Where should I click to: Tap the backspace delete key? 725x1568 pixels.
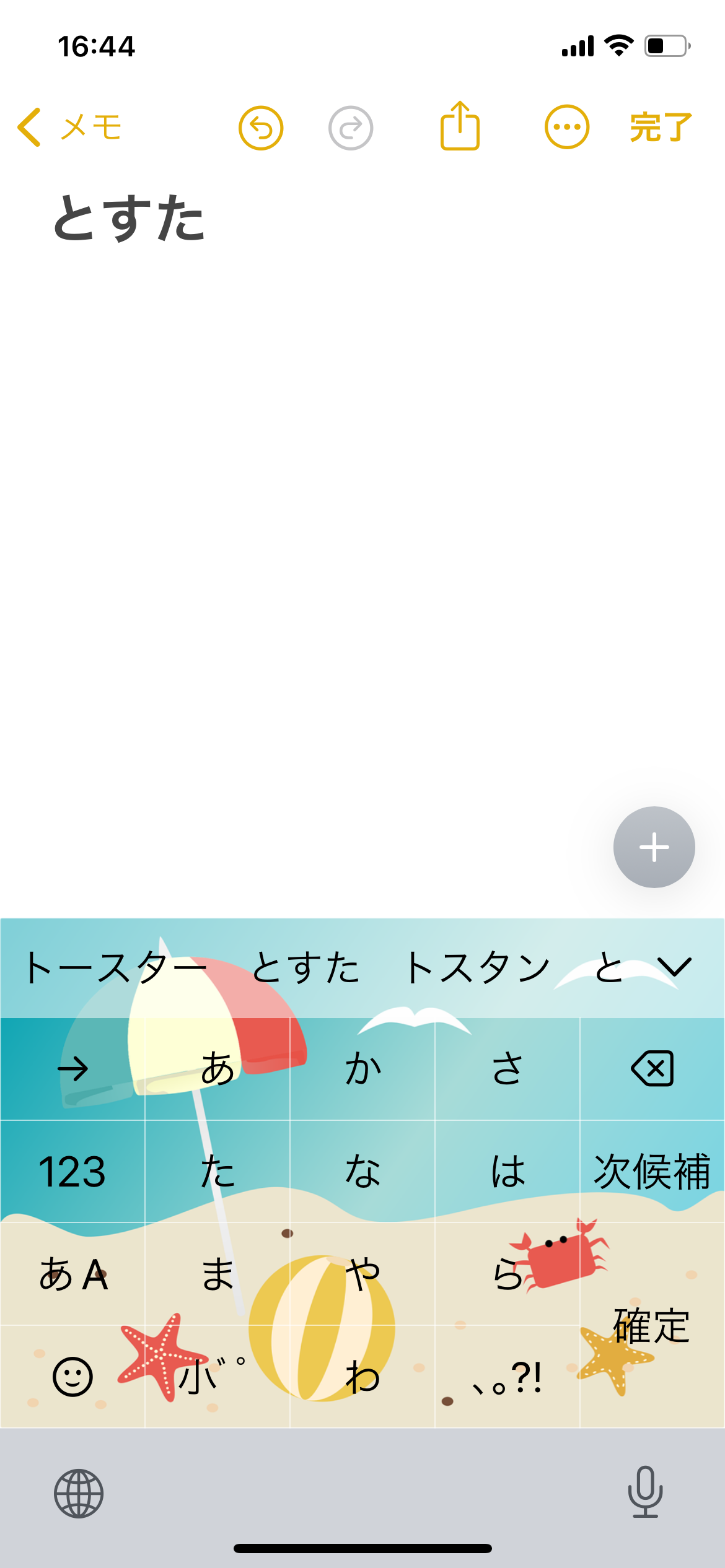(x=652, y=1066)
